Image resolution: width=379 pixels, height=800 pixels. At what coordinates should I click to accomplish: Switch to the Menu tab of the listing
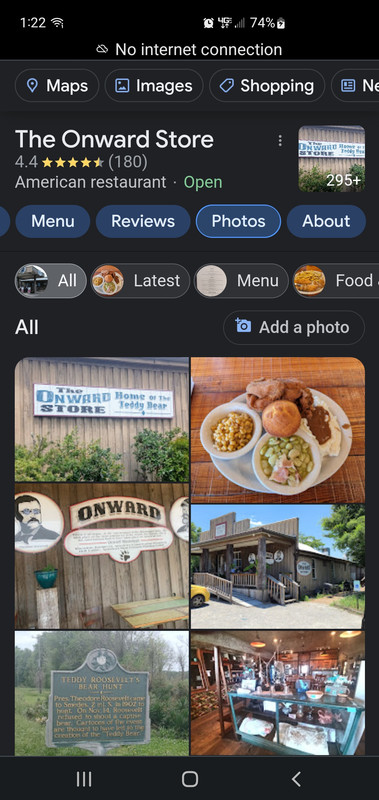[x=53, y=221]
